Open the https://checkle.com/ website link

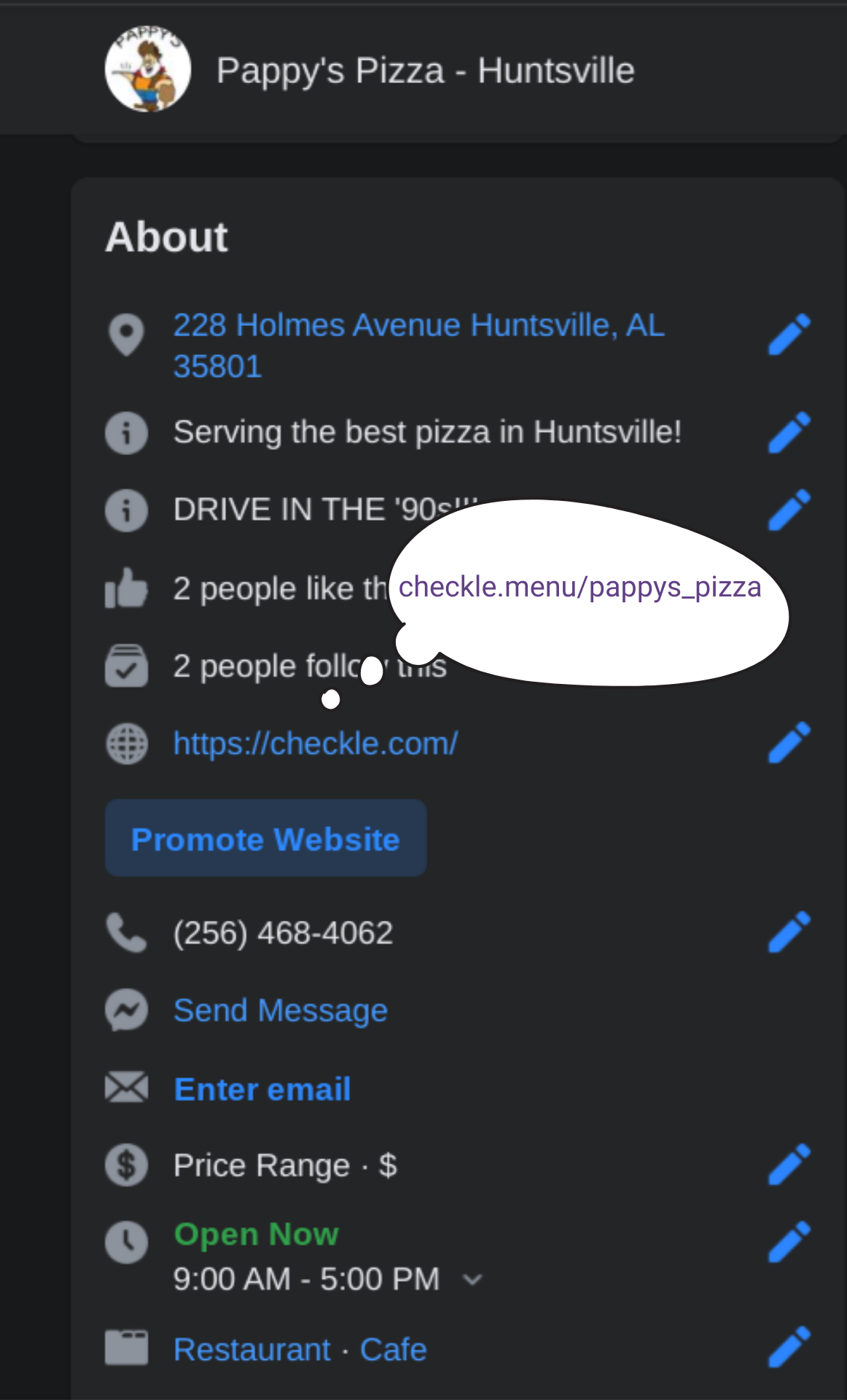[316, 744]
